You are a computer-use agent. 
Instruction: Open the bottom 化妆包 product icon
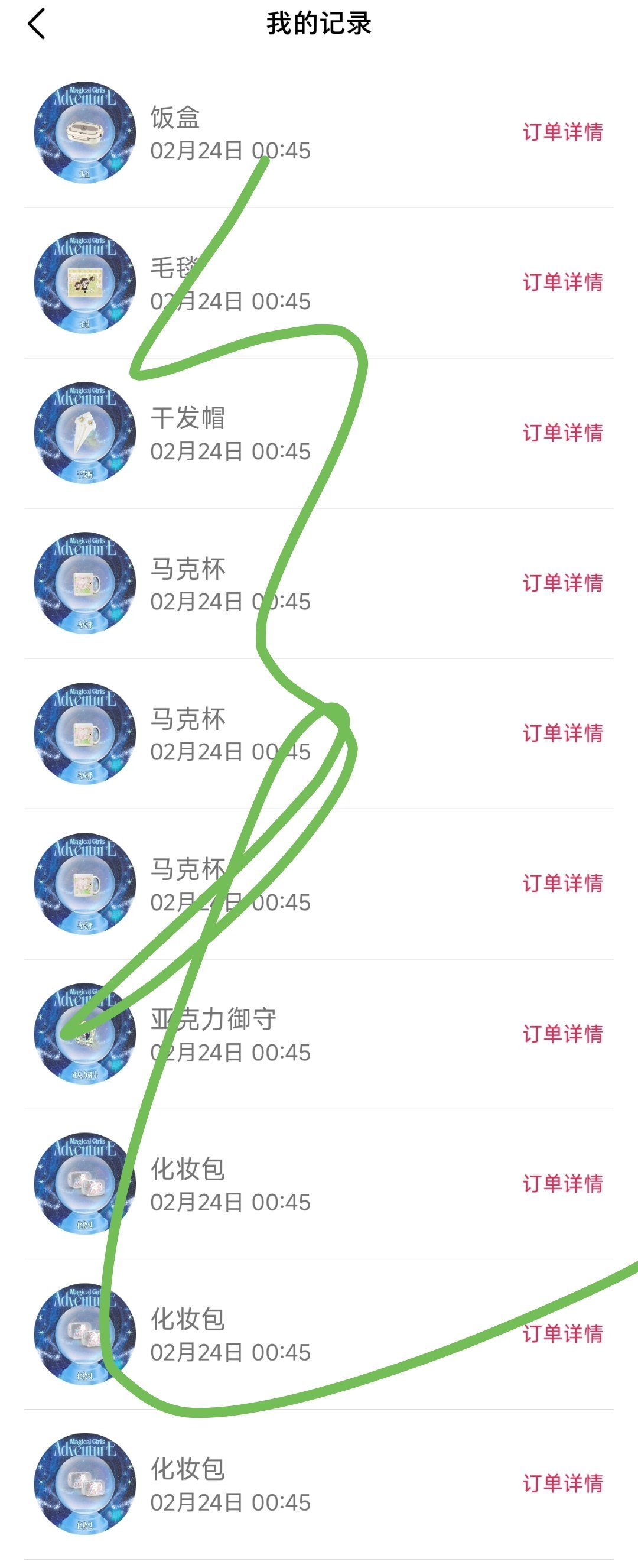click(x=85, y=1479)
